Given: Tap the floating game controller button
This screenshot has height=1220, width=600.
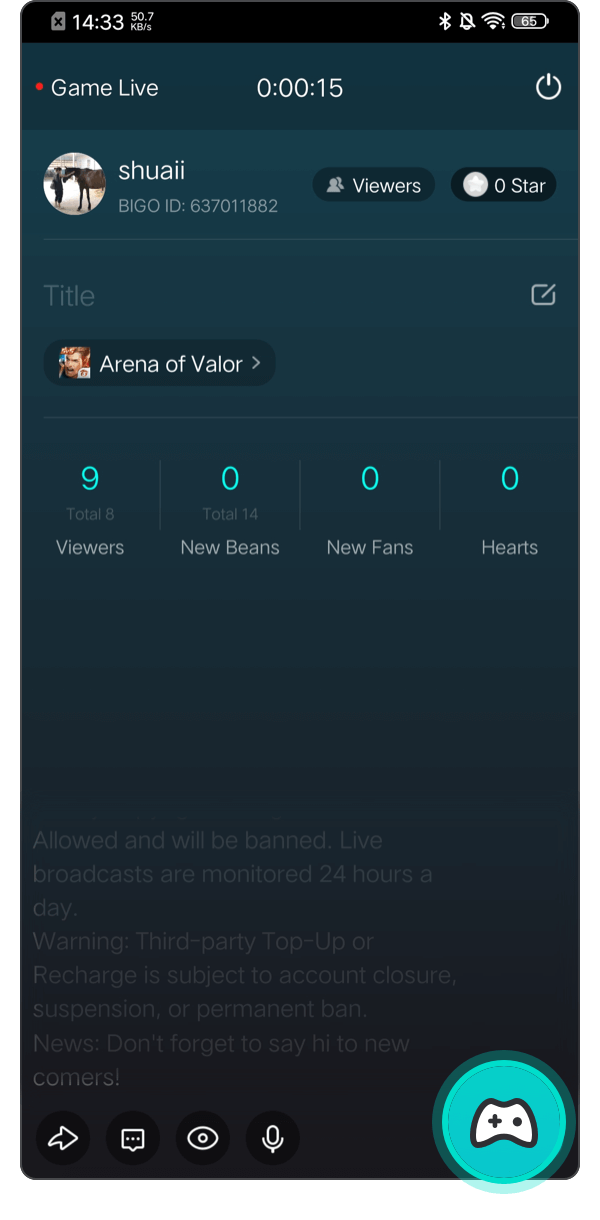Looking at the screenshot, I should [x=505, y=1122].
